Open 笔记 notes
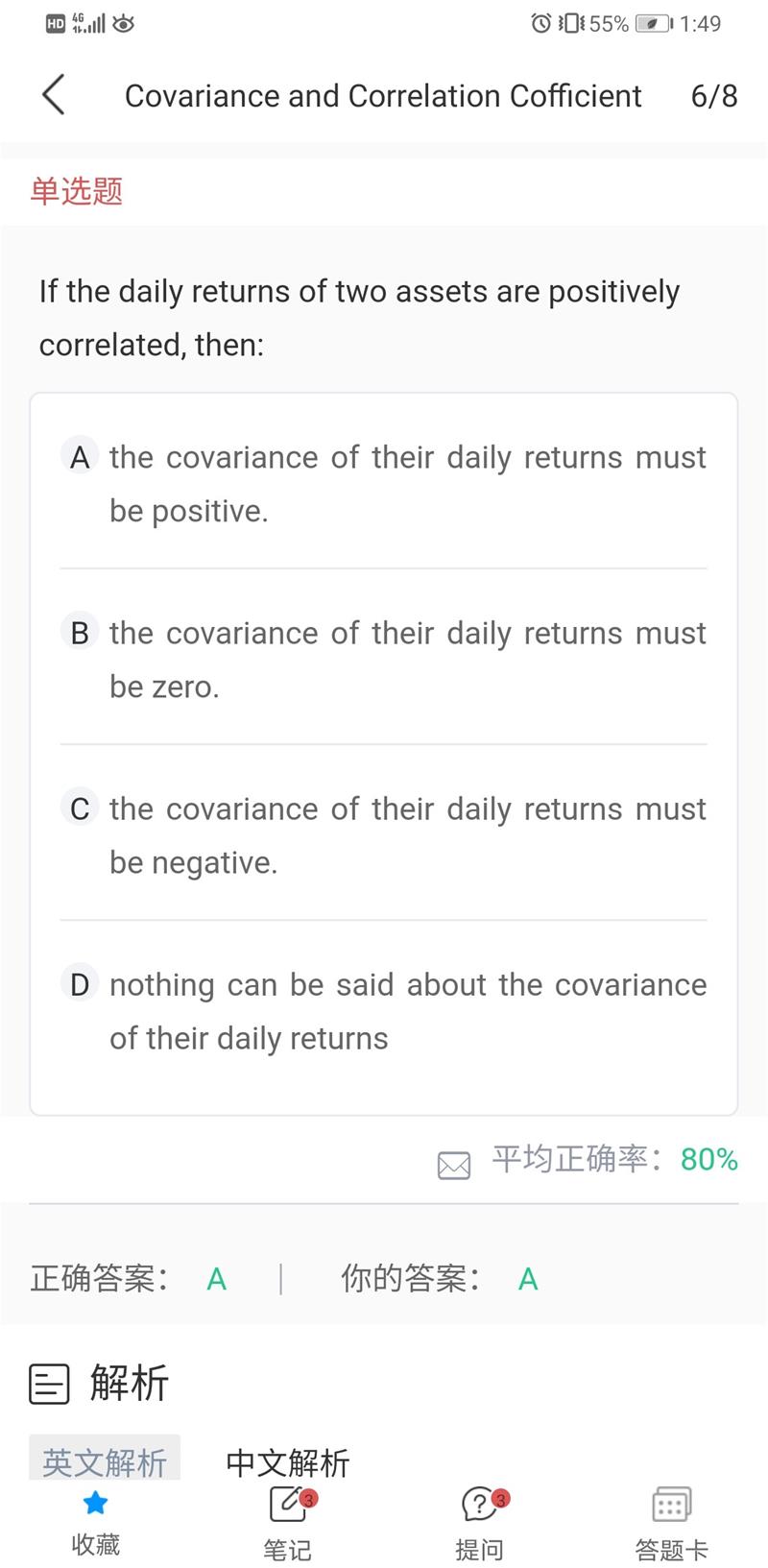 (x=287, y=1520)
